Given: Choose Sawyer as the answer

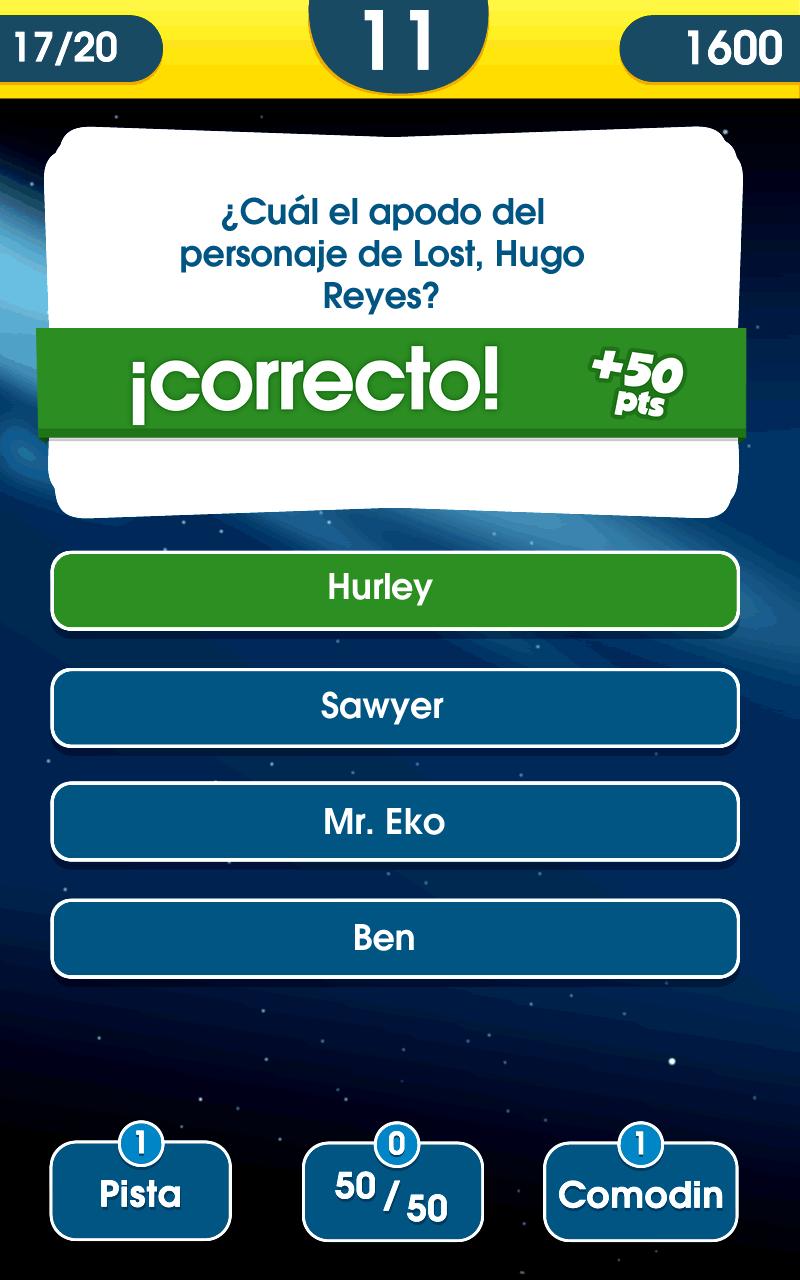Looking at the screenshot, I should point(395,707).
